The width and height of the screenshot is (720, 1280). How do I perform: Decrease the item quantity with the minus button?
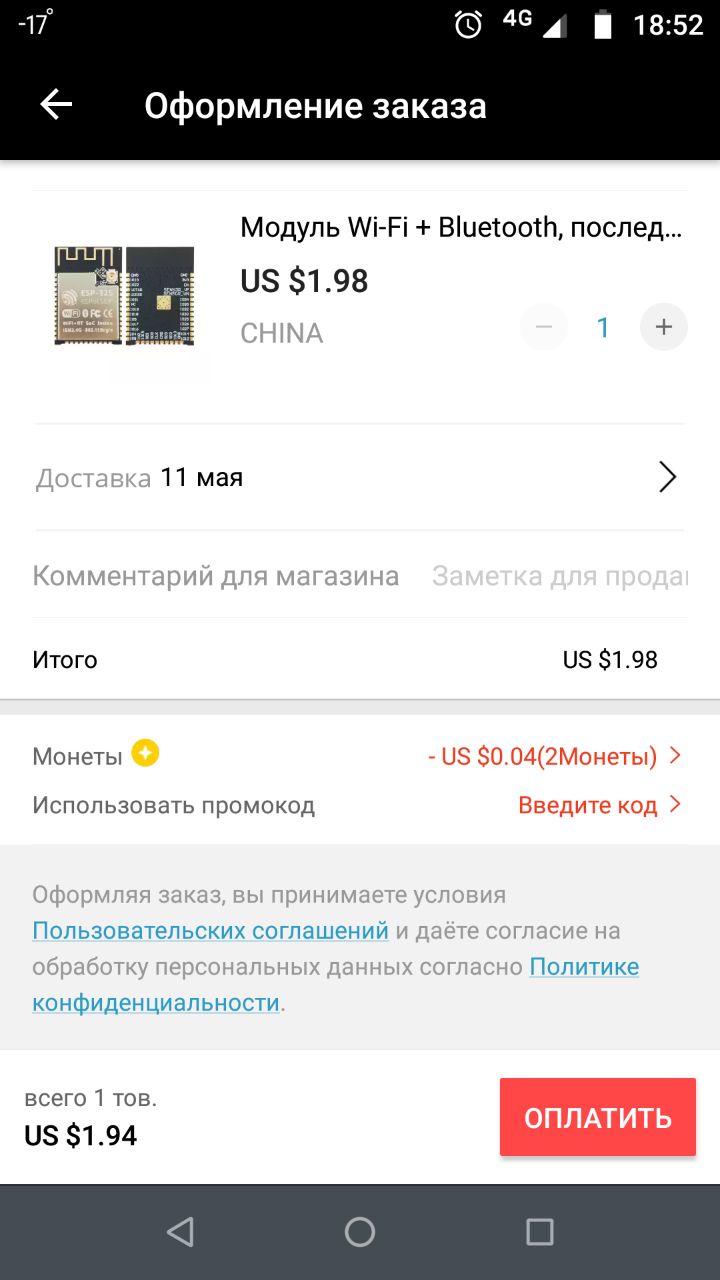(544, 326)
